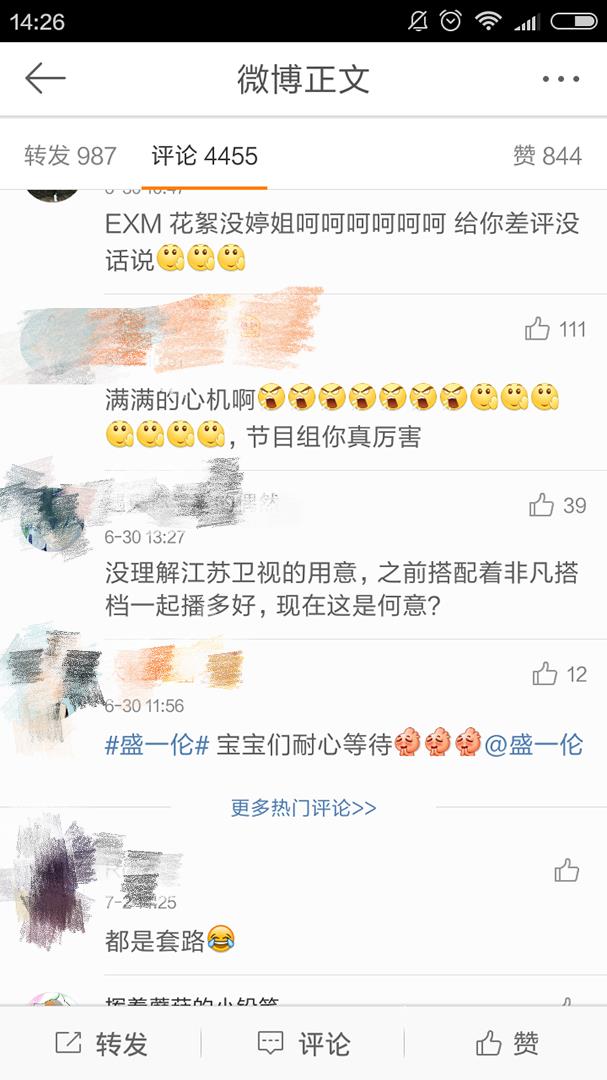The width and height of the screenshot is (607, 1080).
Task: View 更多热门评论 hot comments
Action: pos(303,808)
